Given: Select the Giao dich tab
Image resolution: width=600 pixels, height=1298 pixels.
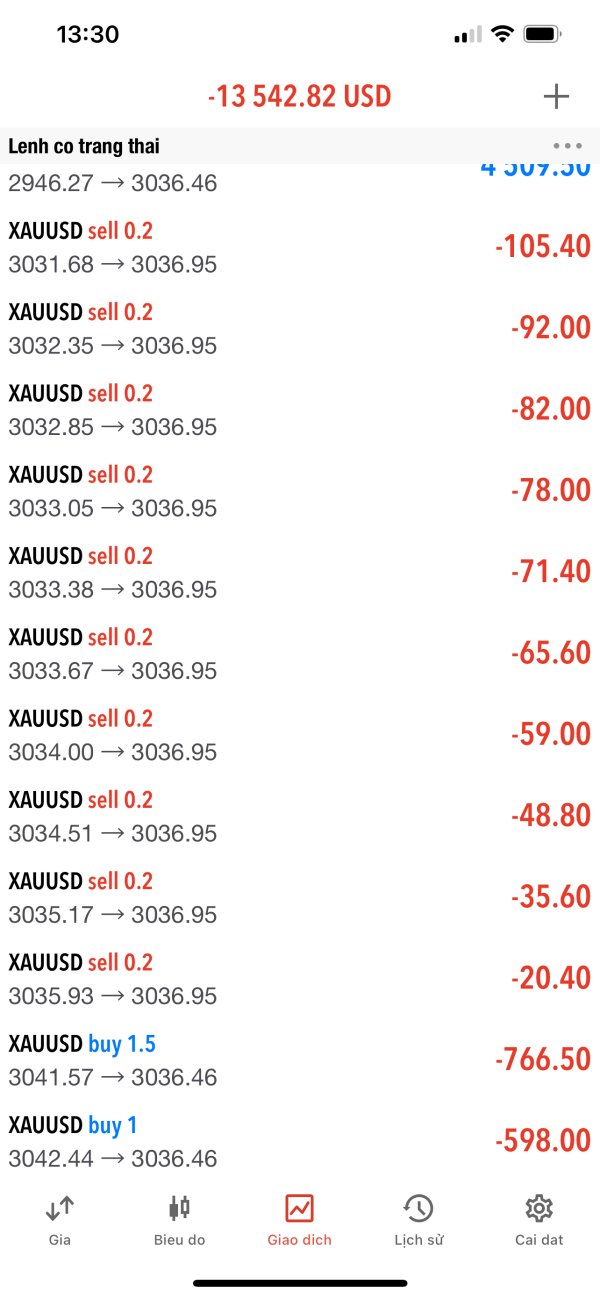Looking at the screenshot, I should click(x=299, y=1220).
